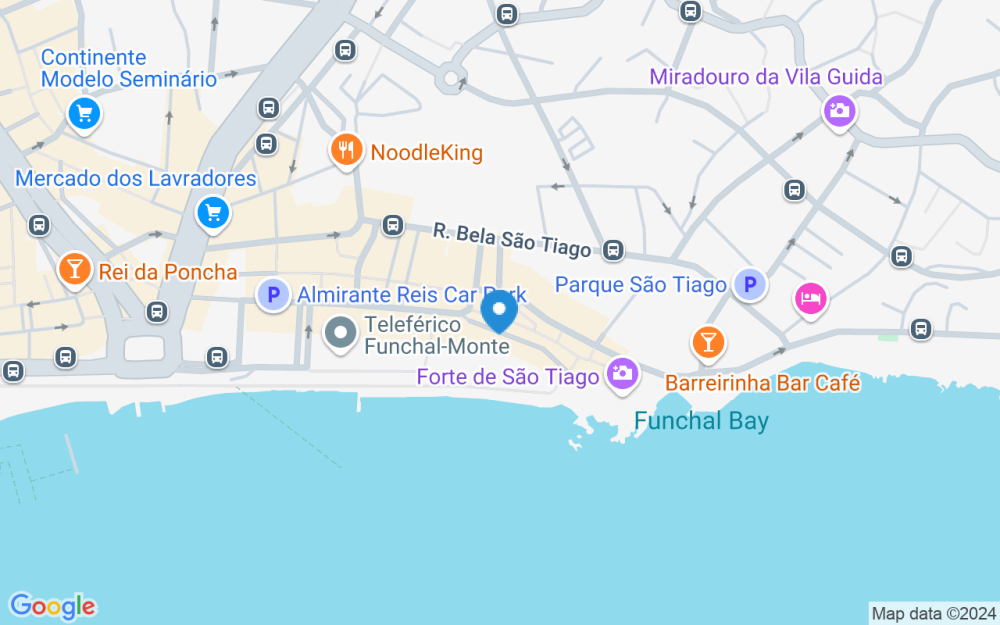Open the Miradouro da Vila Guida viewpoint pin
Image resolution: width=1000 pixels, height=625 pixels.
839,112
